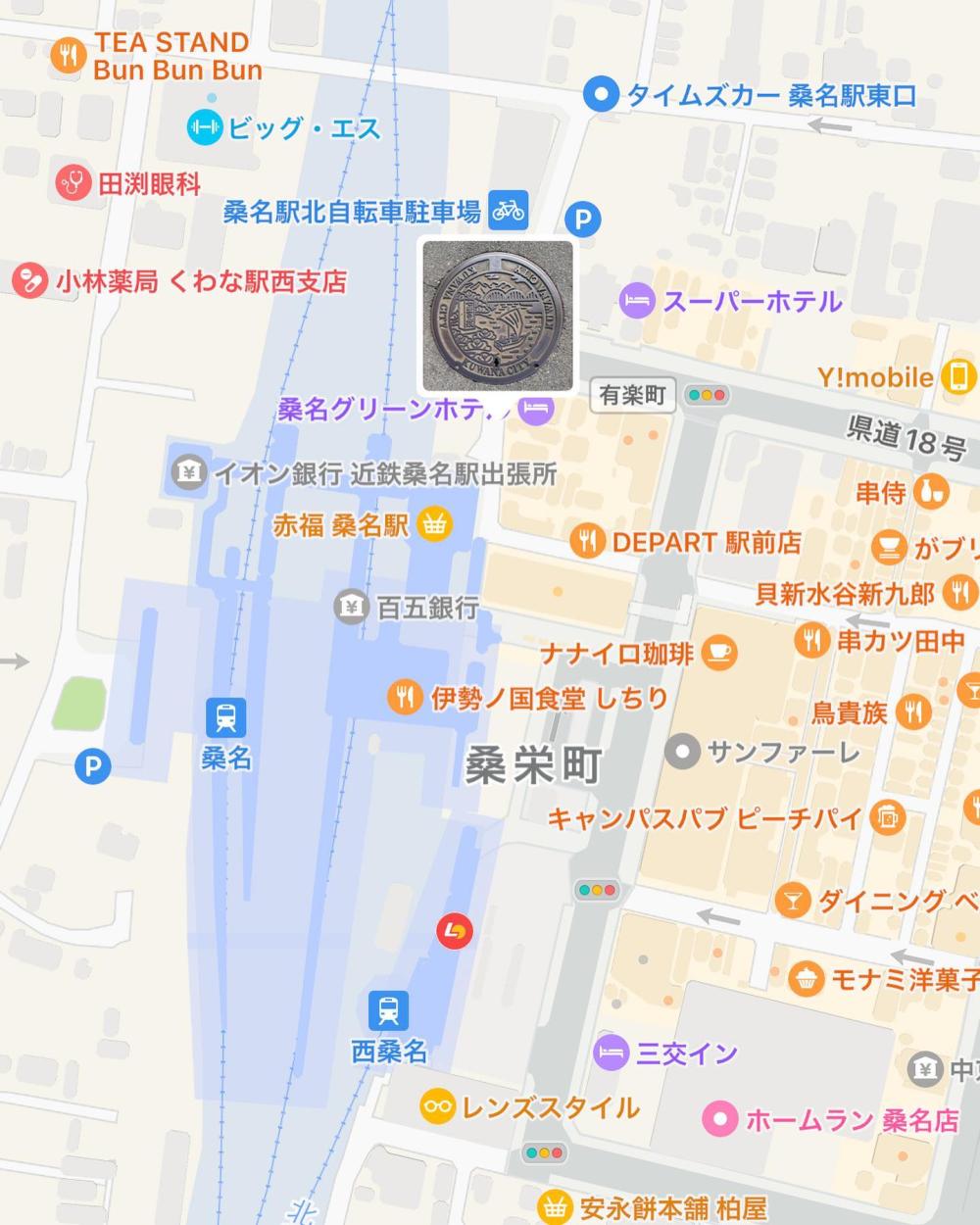Select ホームラン 桑名店 marker
The width and height of the screenshot is (980, 1225).
(x=720, y=1118)
